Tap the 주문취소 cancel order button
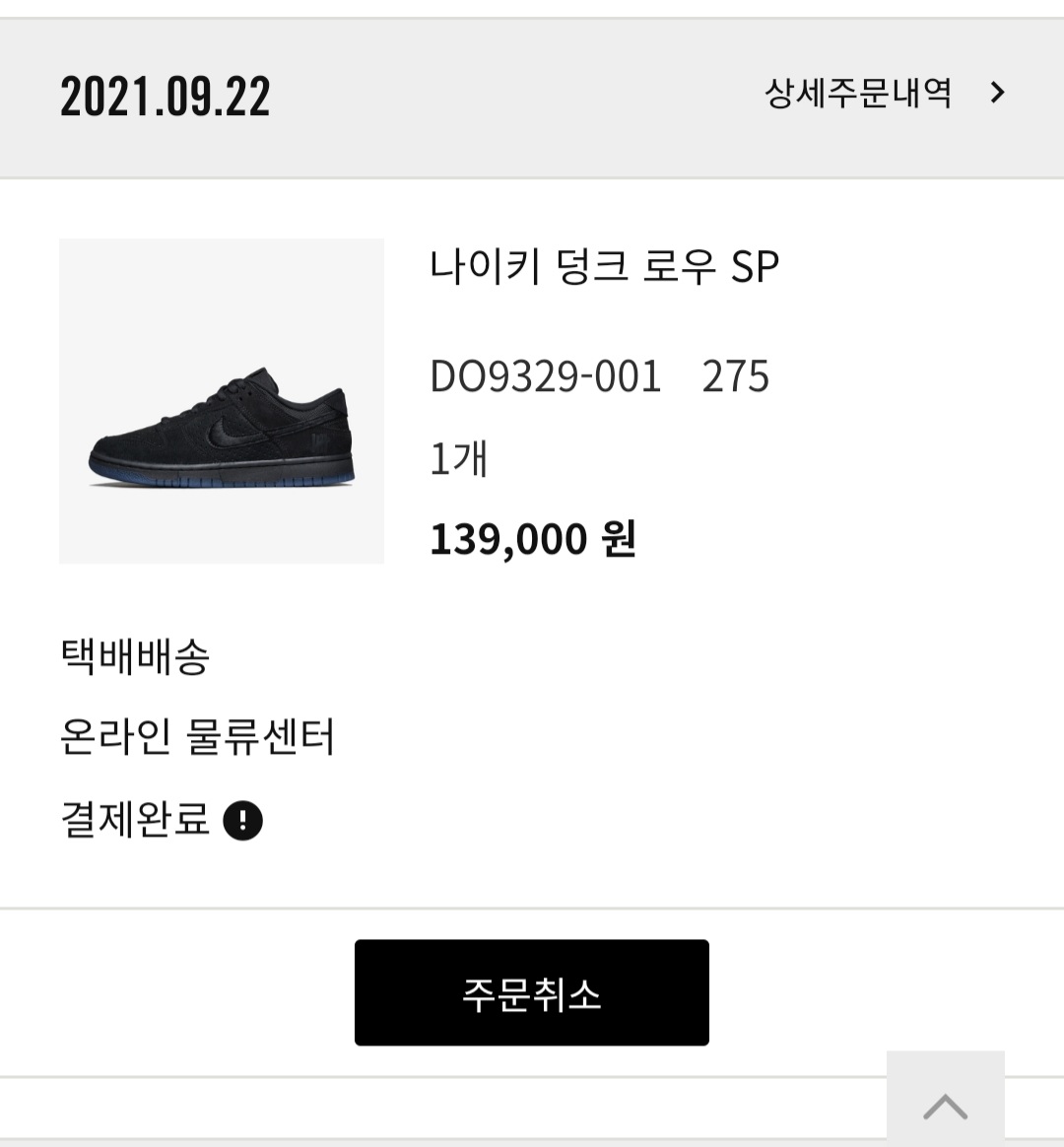Viewport: 1064px width, 1147px height. pyautogui.click(x=532, y=992)
